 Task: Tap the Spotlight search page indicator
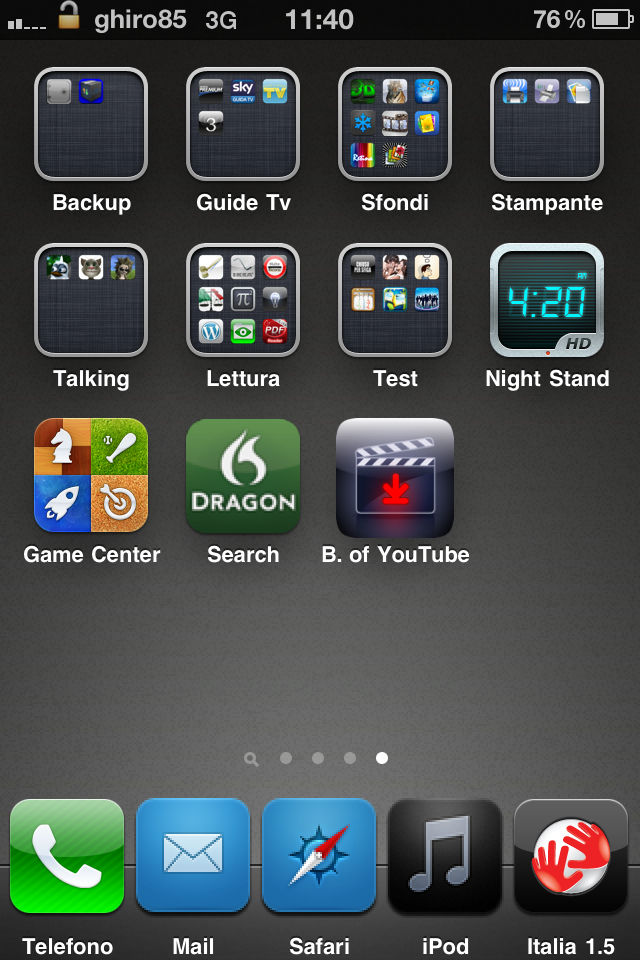point(251,759)
